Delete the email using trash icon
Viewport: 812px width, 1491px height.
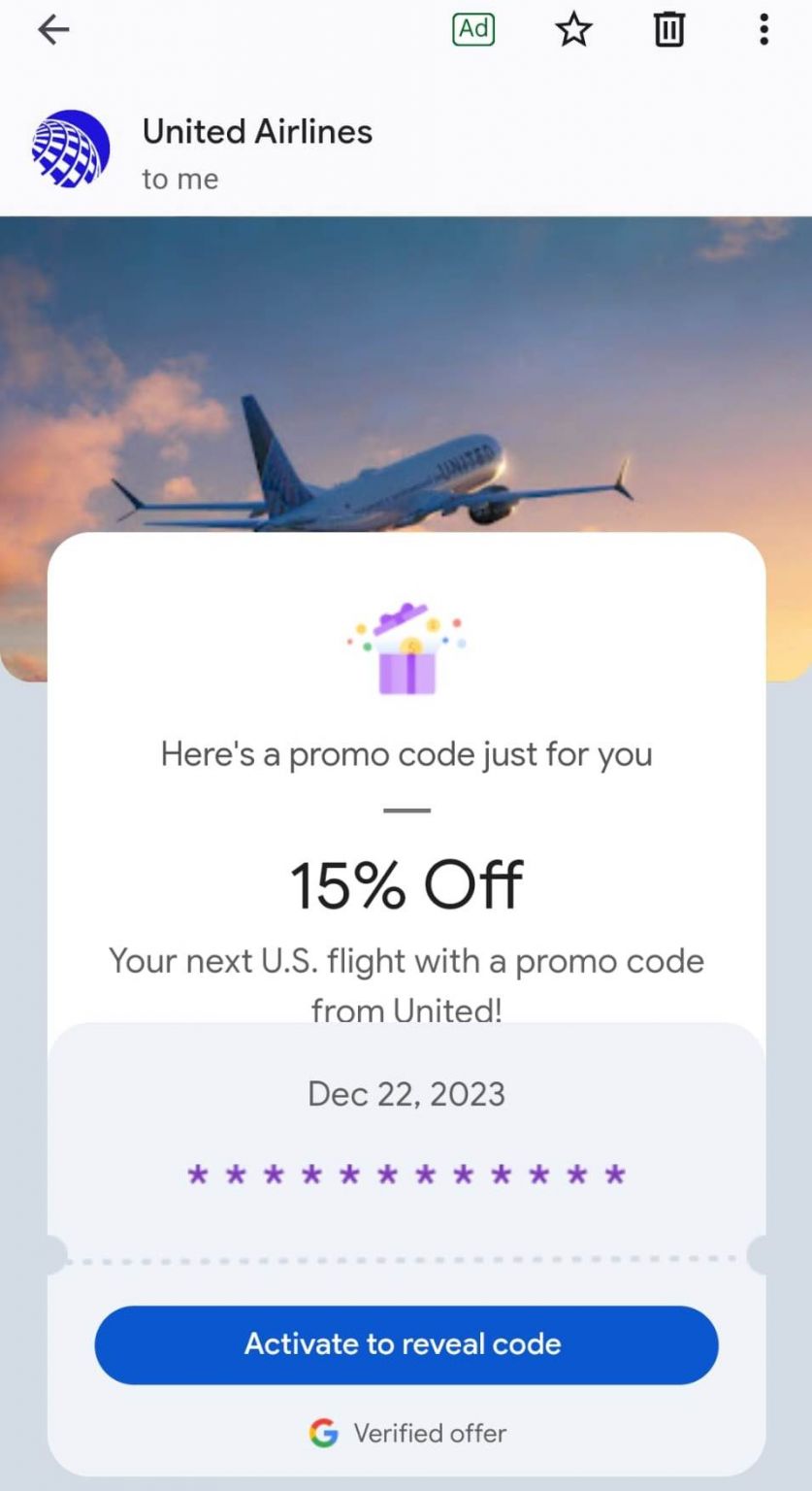668,30
